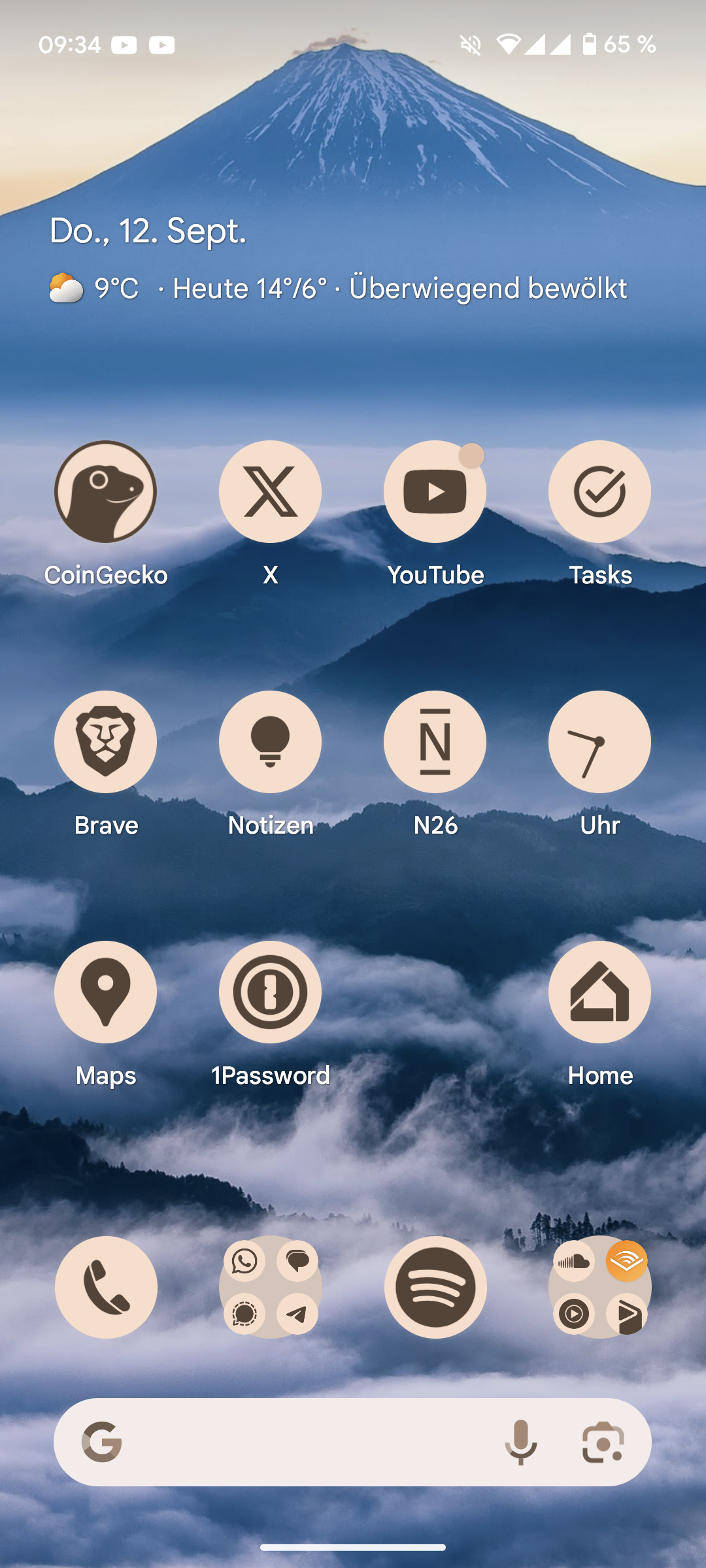The height and width of the screenshot is (1568, 706).
Task: Open the Home app
Action: 599,992
